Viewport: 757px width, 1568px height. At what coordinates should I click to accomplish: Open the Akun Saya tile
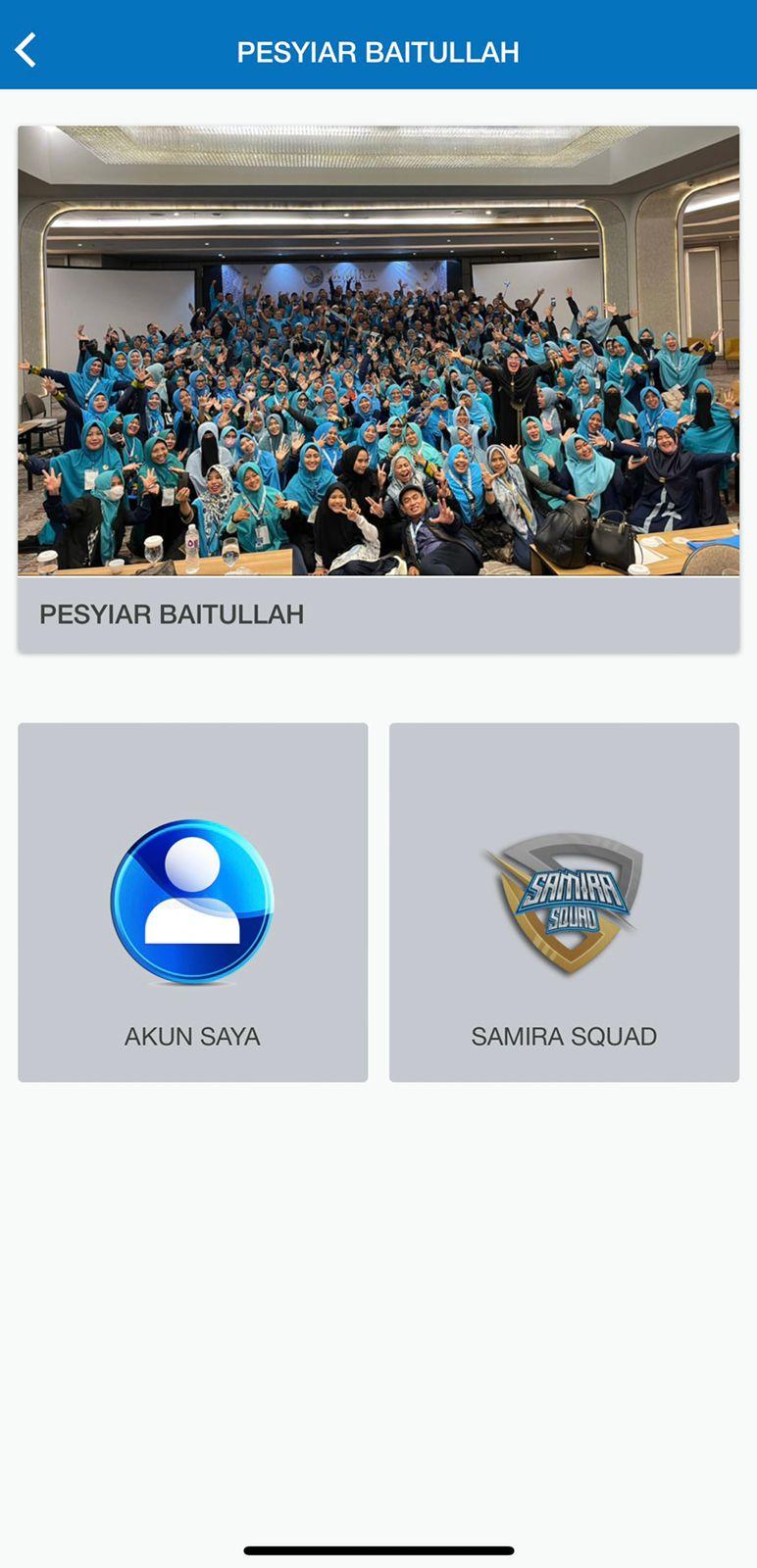pyautogui.click(x=193, y=903)
